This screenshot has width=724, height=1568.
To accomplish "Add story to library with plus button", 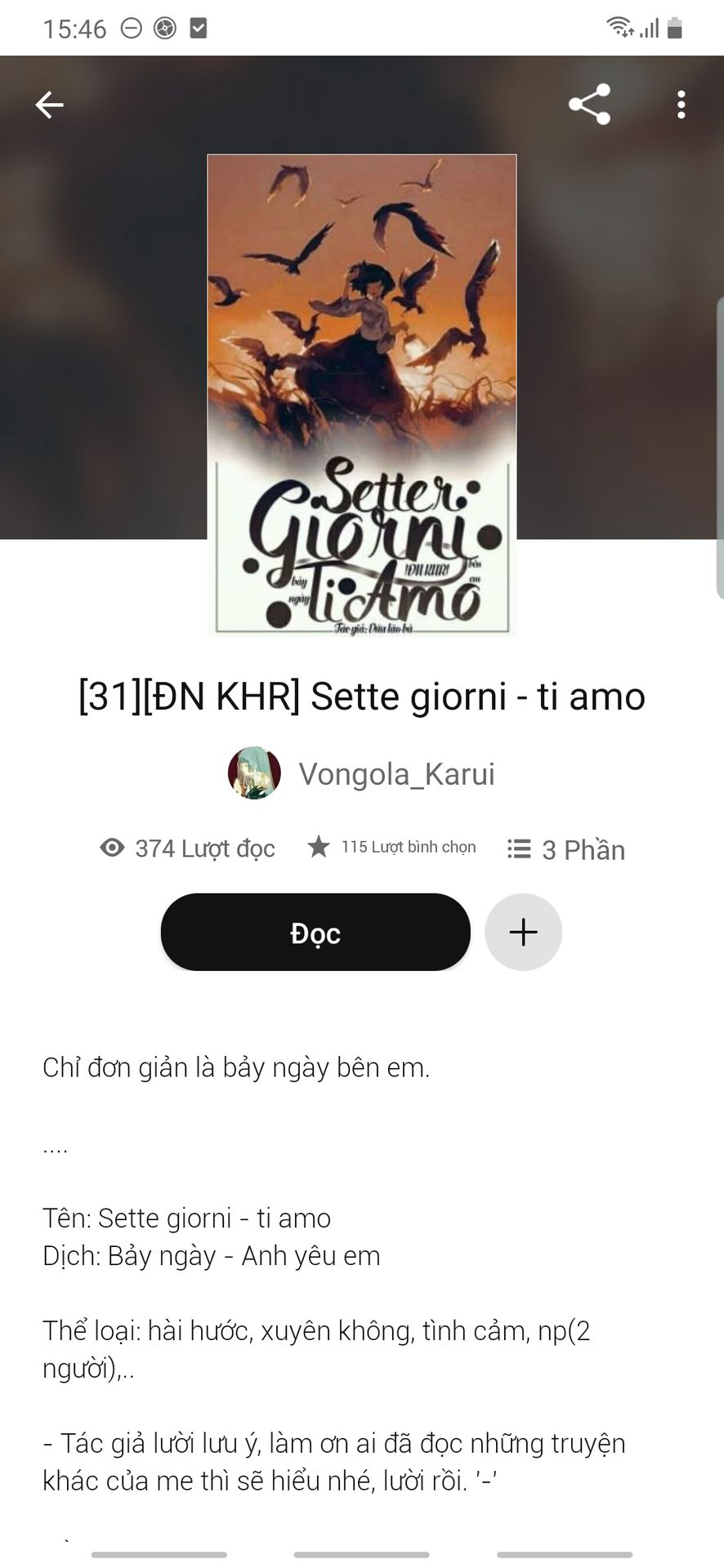I will 523,932.
